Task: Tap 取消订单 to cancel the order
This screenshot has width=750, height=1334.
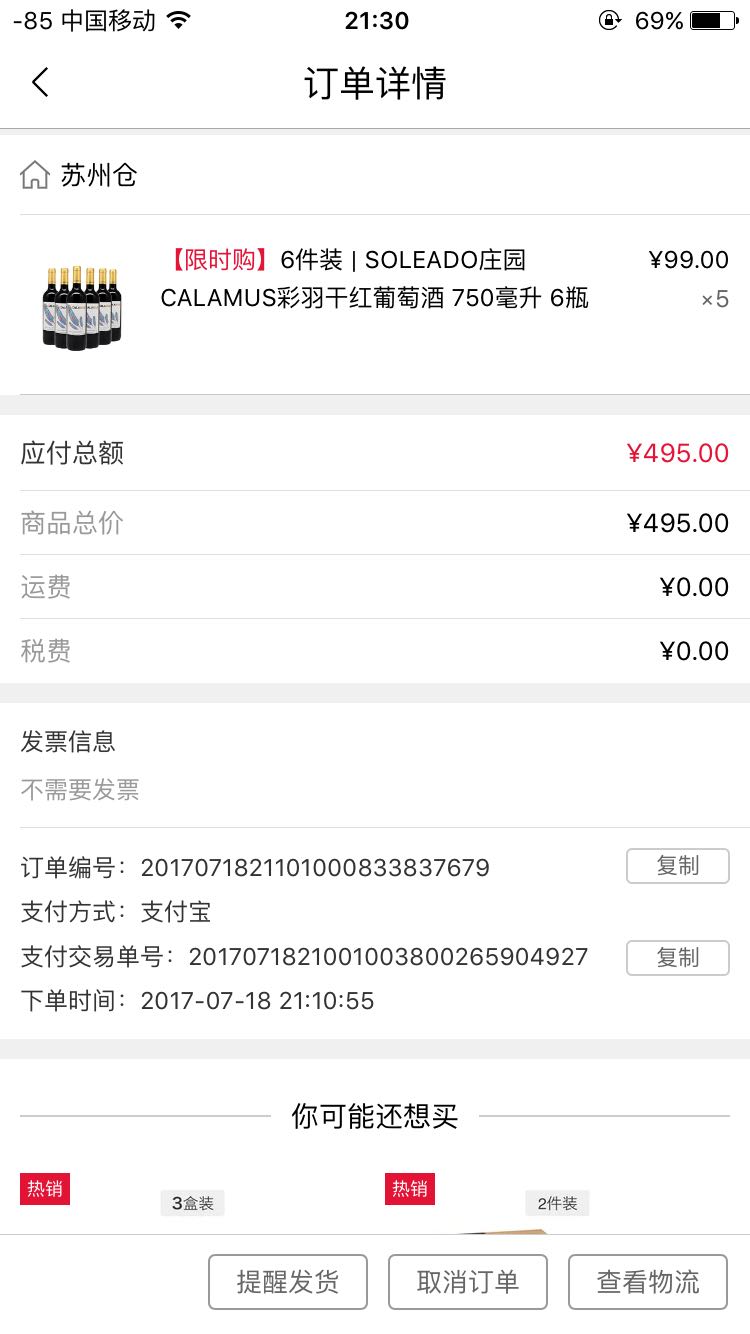Action: coord(467,1280)
